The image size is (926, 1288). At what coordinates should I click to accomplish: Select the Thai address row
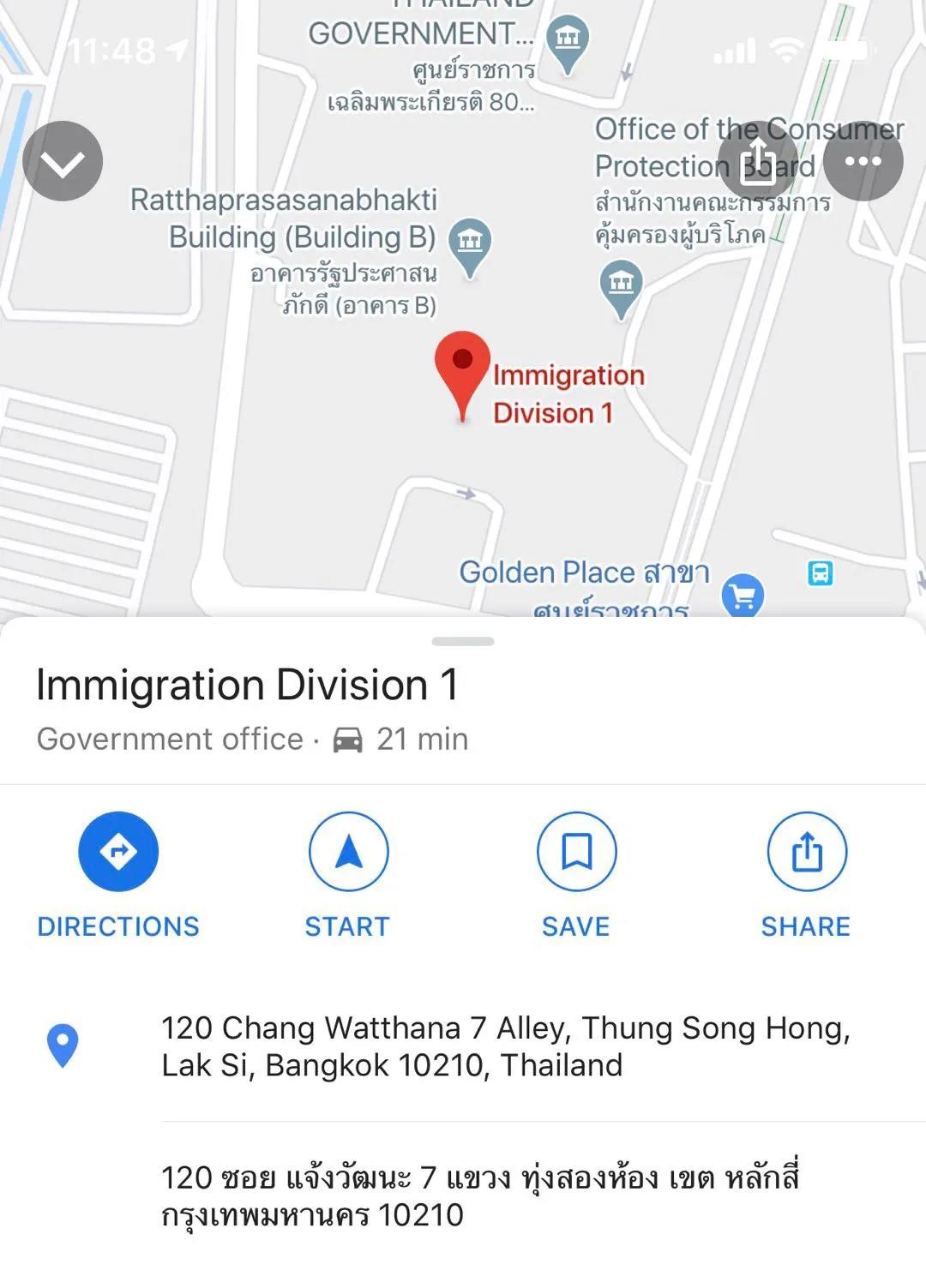click(480, 1195)
